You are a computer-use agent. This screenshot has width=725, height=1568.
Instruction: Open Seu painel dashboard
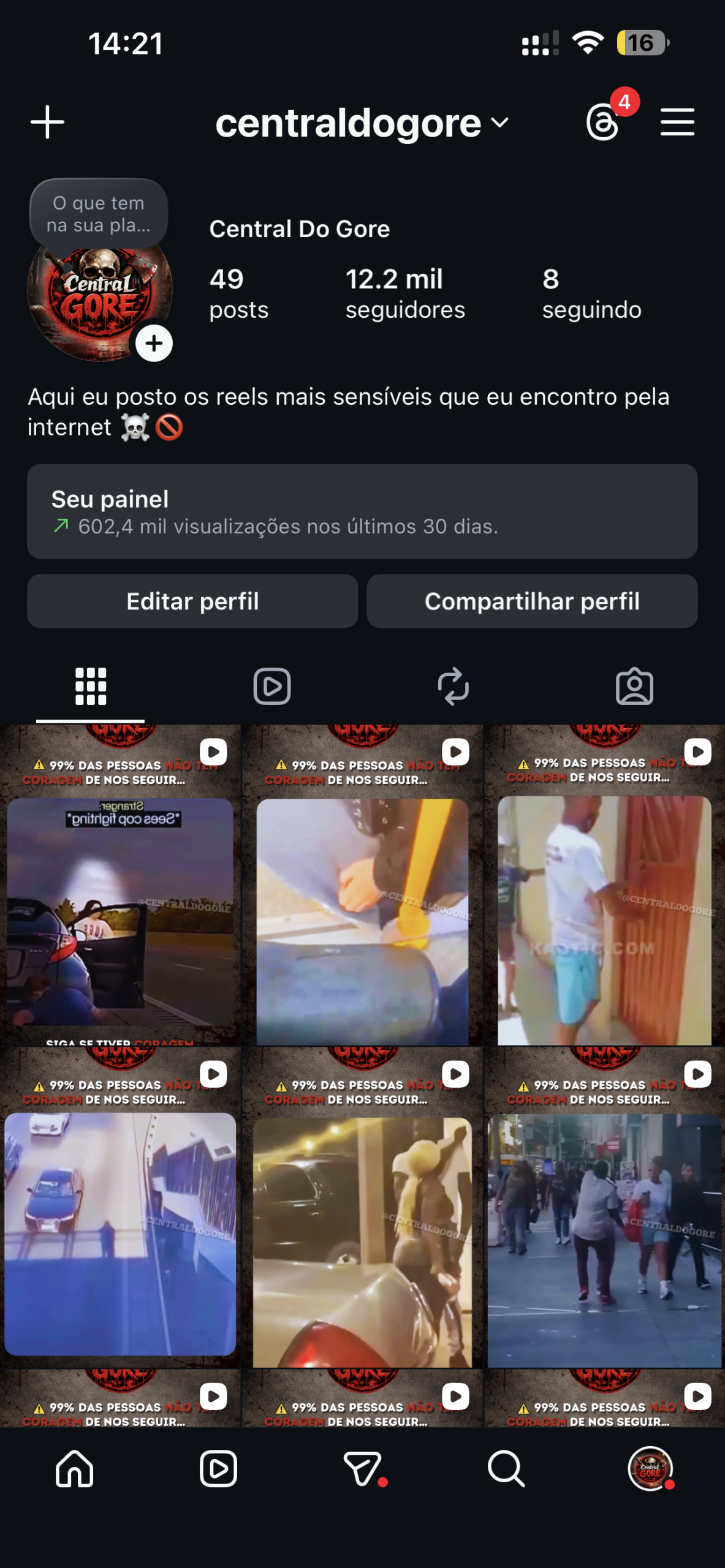point(362,511)
